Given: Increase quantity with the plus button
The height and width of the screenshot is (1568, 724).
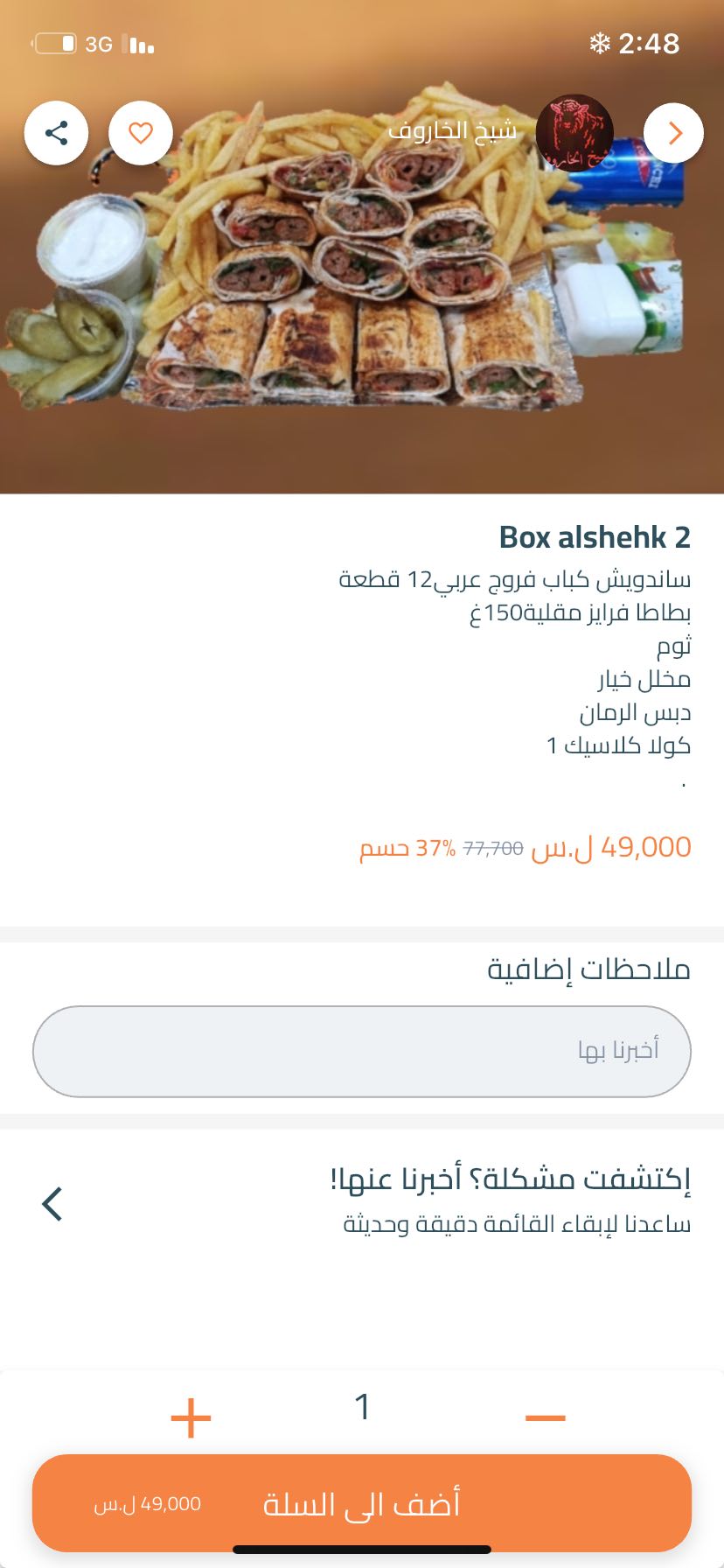Looking at the screenshot, I should (191, 1417).
